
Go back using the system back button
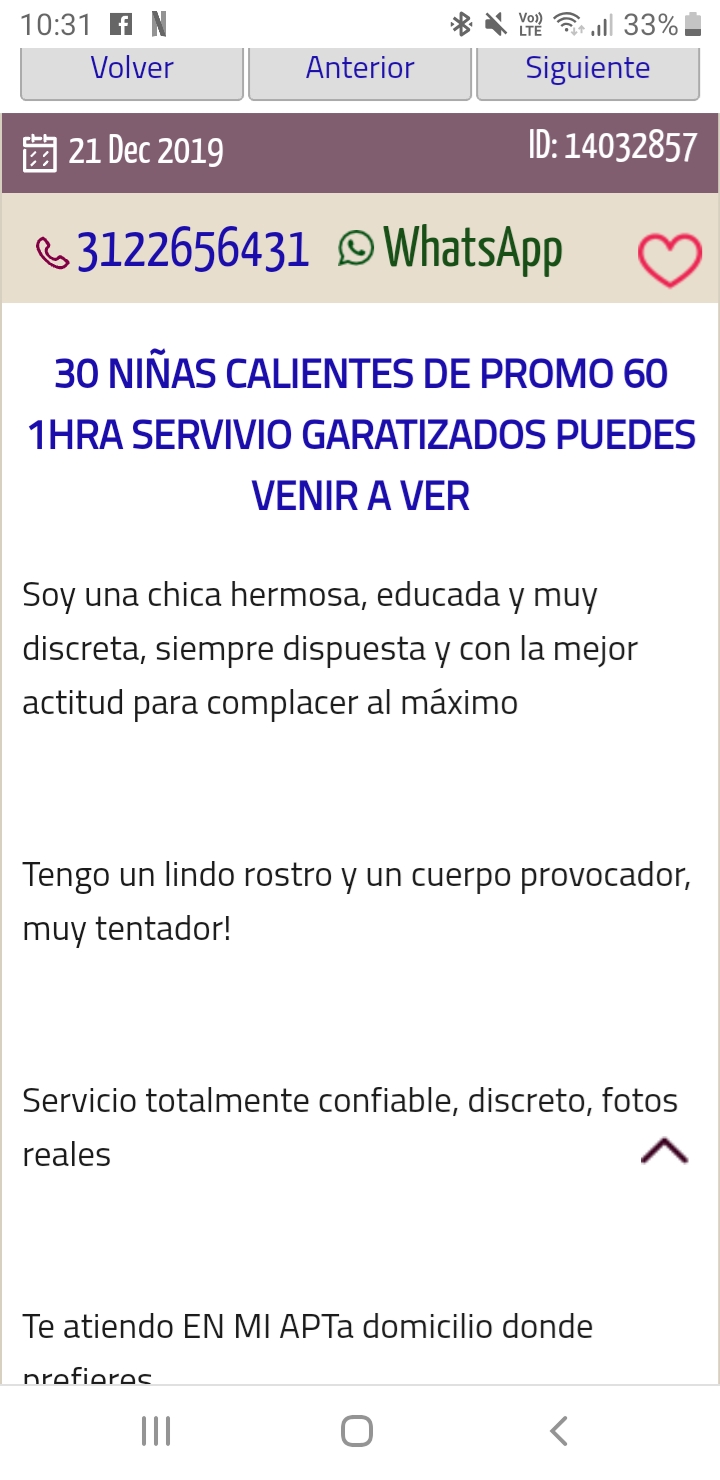pos(559,1431)
